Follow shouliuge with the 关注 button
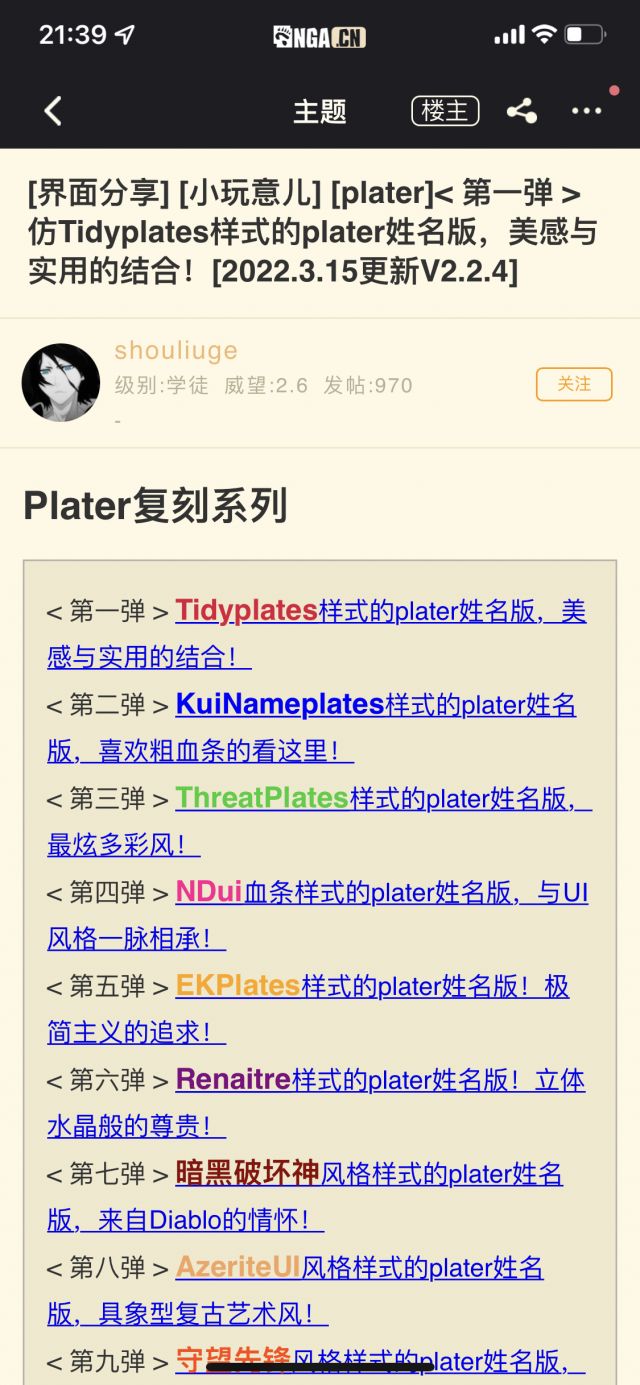640x1385 pixels. [x=574, y=384]
